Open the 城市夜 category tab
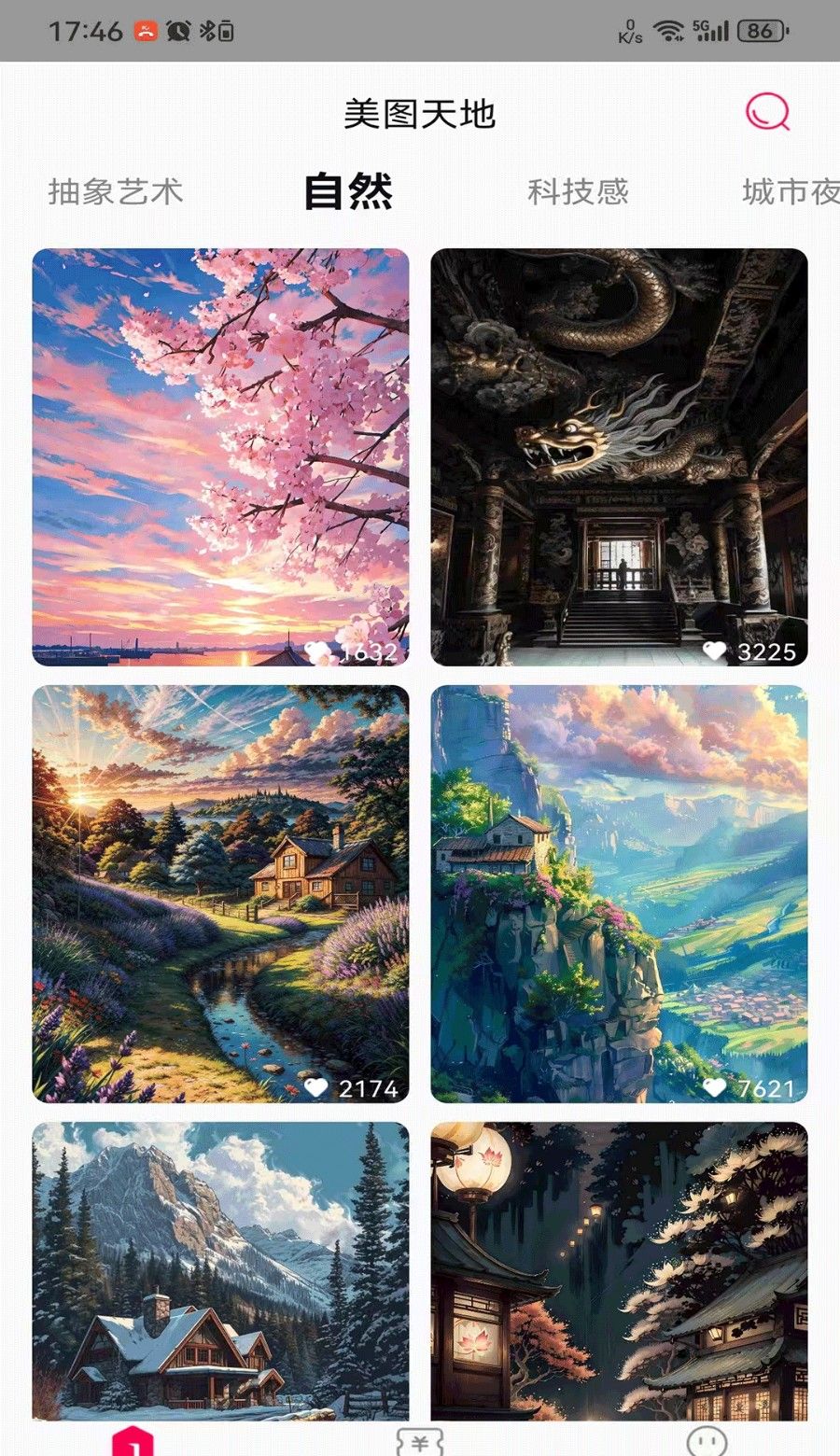The height and width of the screenshot is (1456, 840). (790, 192)
